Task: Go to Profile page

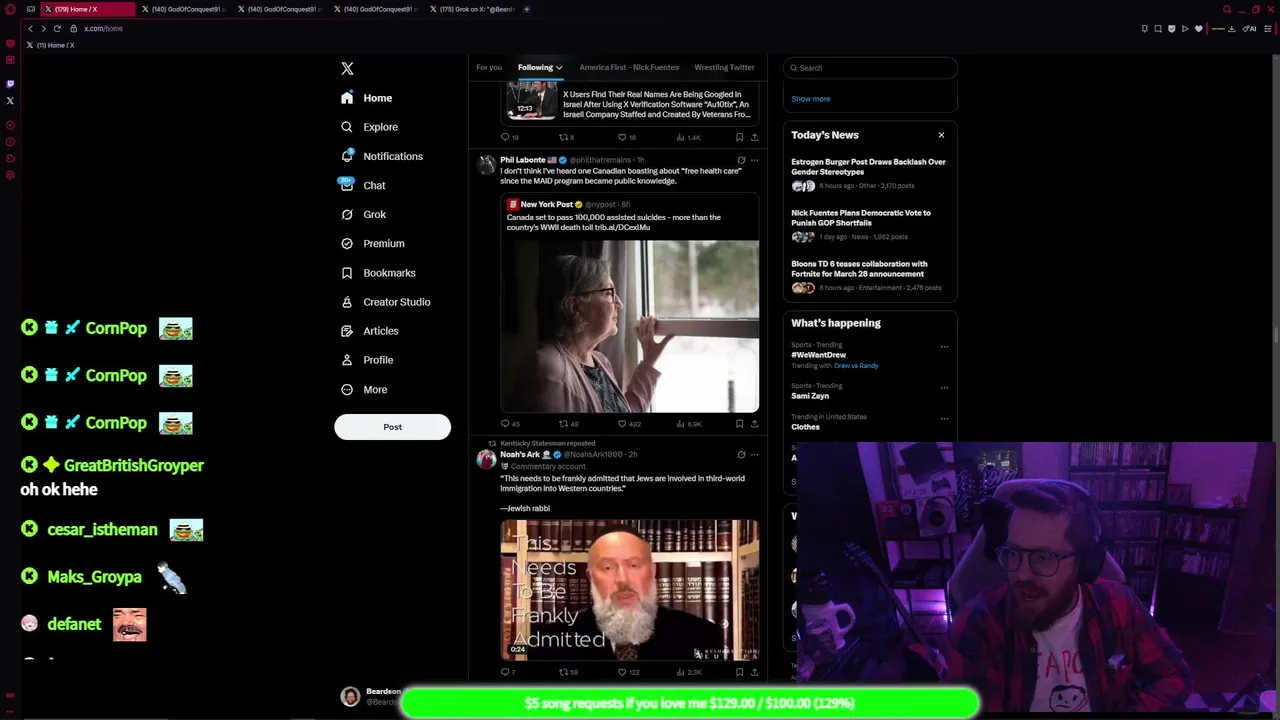Action: point(377,360)
